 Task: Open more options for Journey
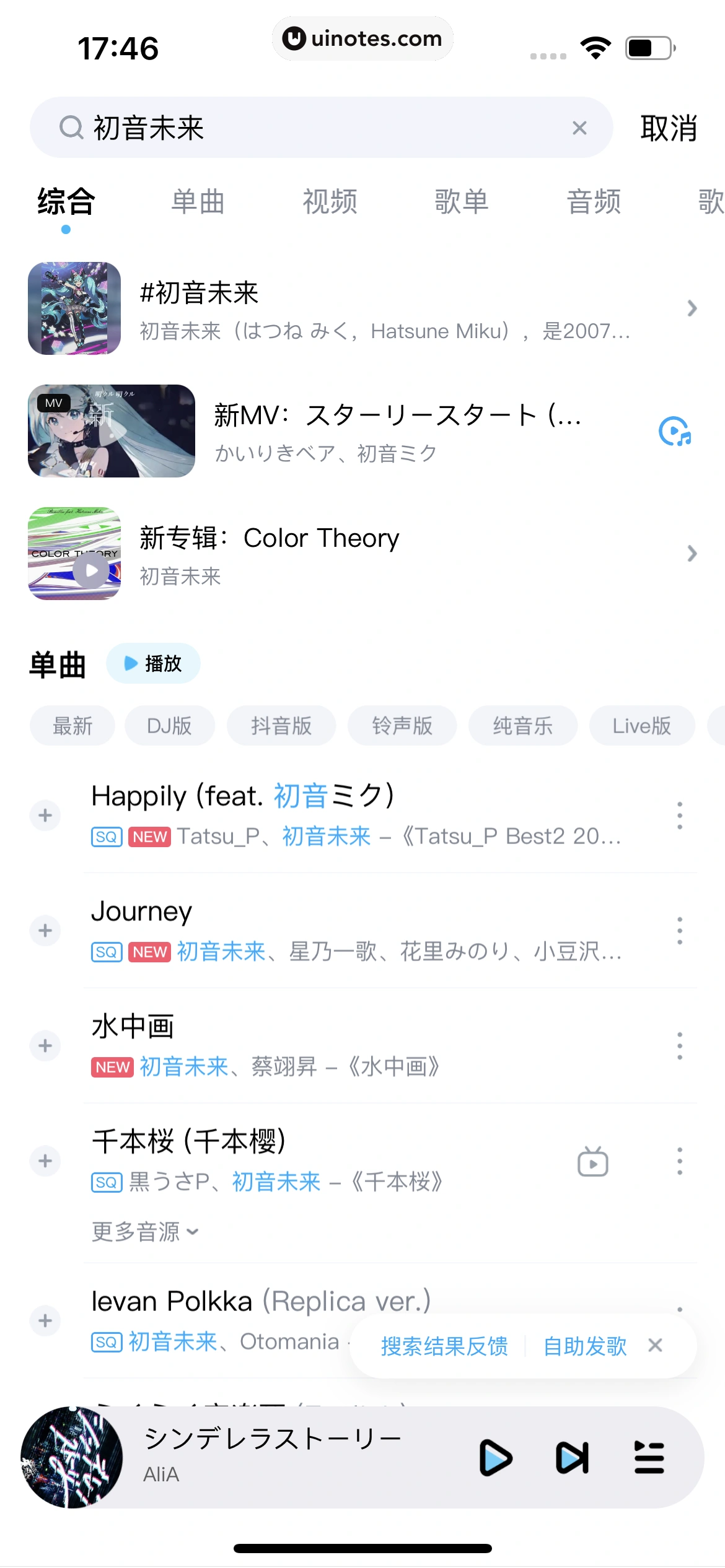pyautogui.click(x=680, y=930)
